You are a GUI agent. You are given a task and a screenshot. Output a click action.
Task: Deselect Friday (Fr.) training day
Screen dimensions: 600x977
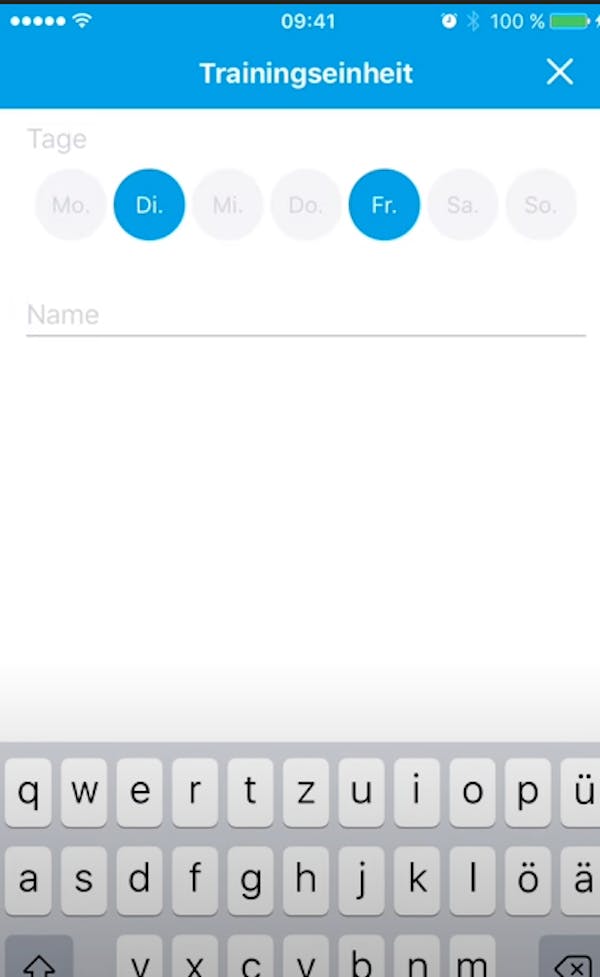384,204
